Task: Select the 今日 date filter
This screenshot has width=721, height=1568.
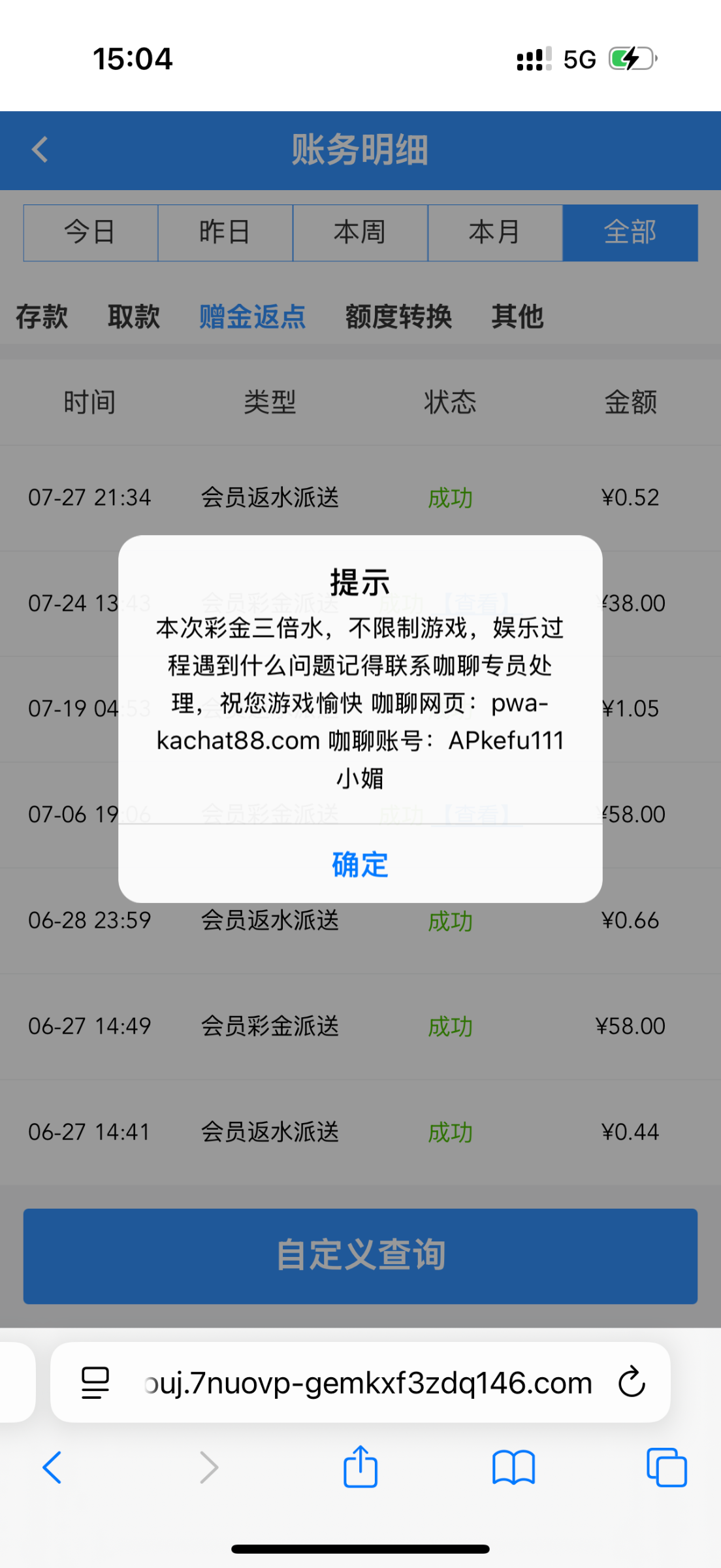Action: pyautogui.click(x=91, y=233)
